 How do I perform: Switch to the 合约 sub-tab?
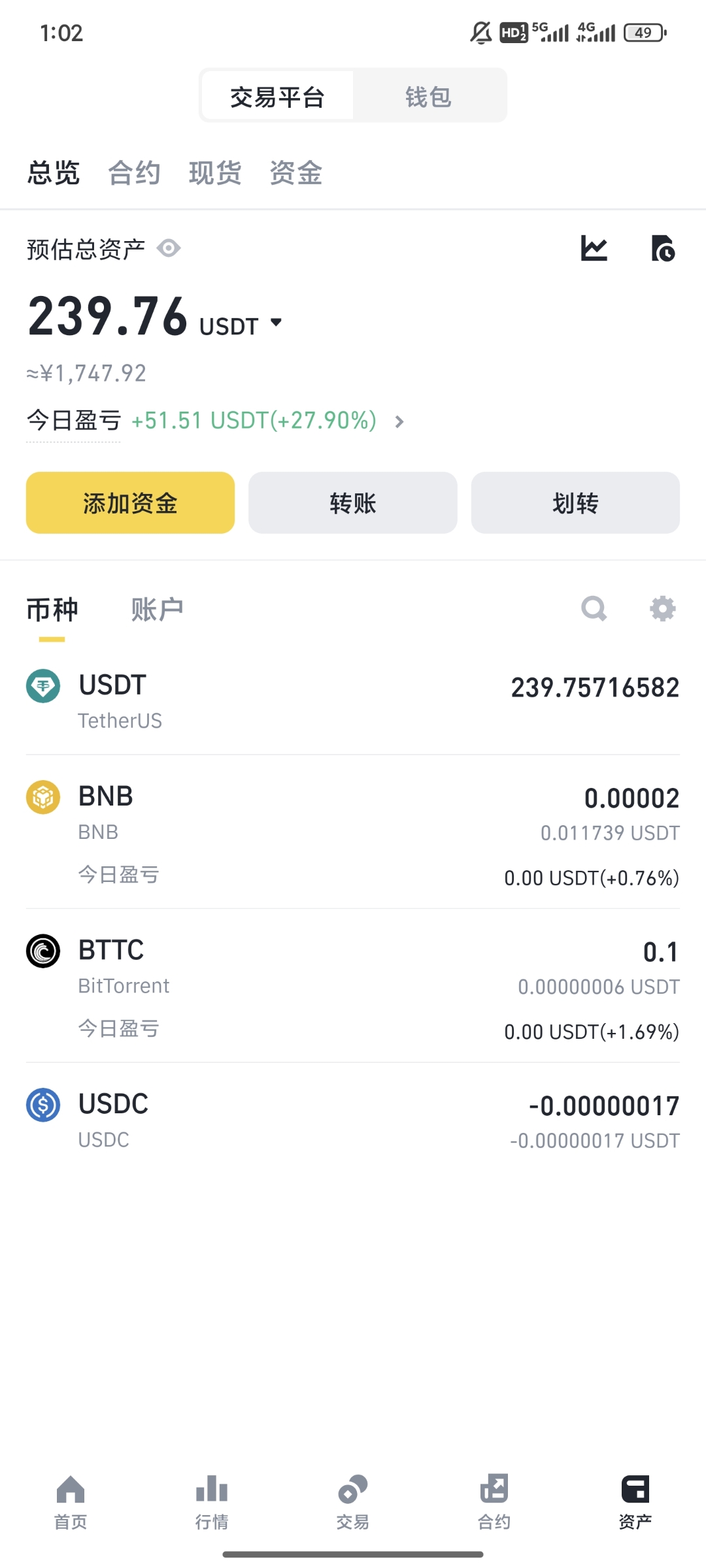click(134, 172)
